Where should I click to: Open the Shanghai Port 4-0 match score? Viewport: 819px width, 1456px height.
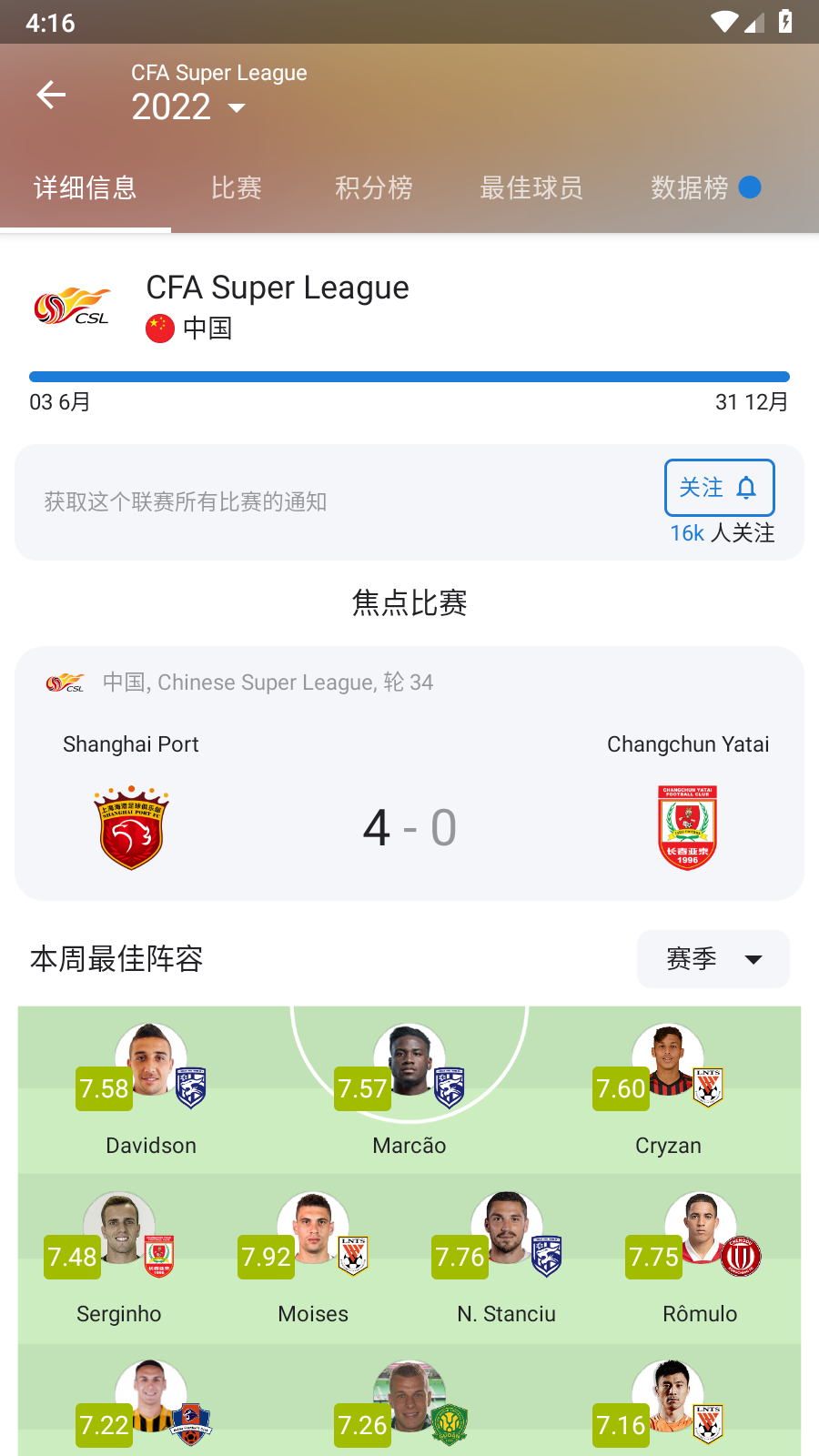409,828
